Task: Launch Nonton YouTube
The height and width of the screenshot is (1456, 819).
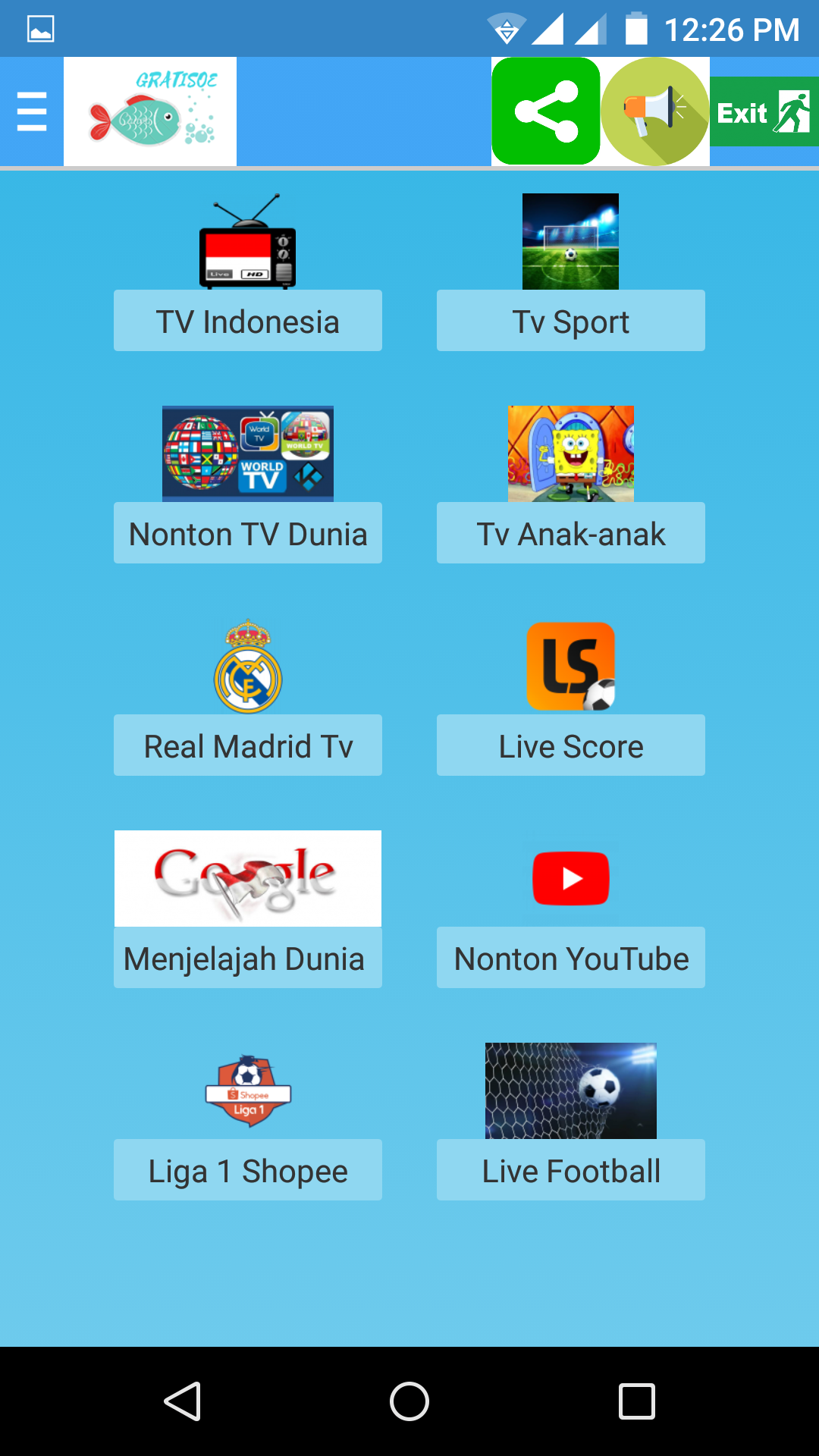Action: click(570, 957)
